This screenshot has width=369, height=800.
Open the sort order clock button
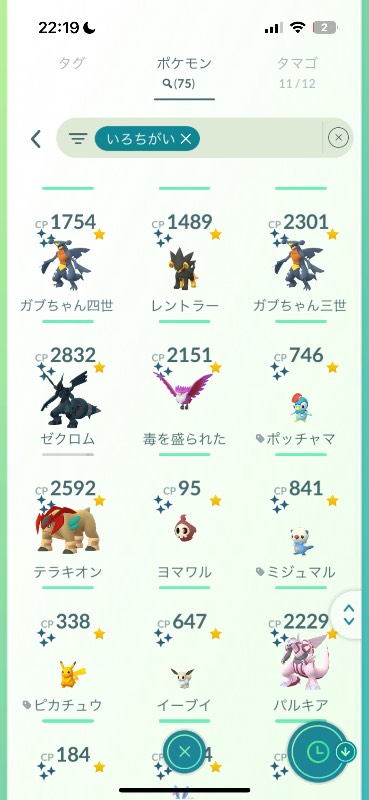[319, 752]
